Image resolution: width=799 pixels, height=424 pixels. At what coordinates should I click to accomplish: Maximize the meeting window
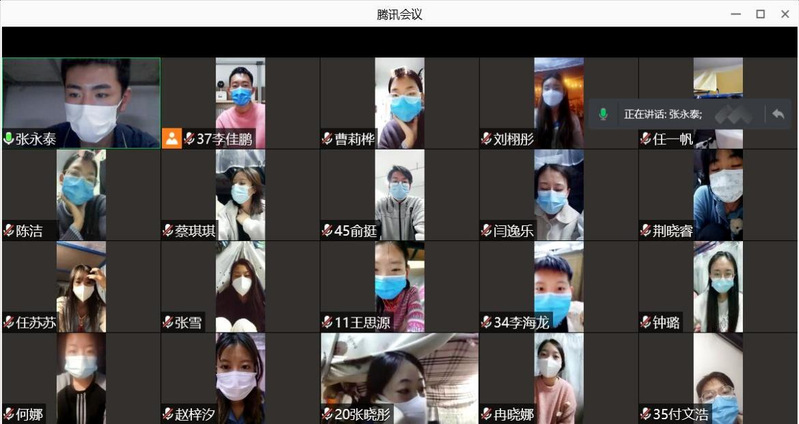tap(760, 14)
